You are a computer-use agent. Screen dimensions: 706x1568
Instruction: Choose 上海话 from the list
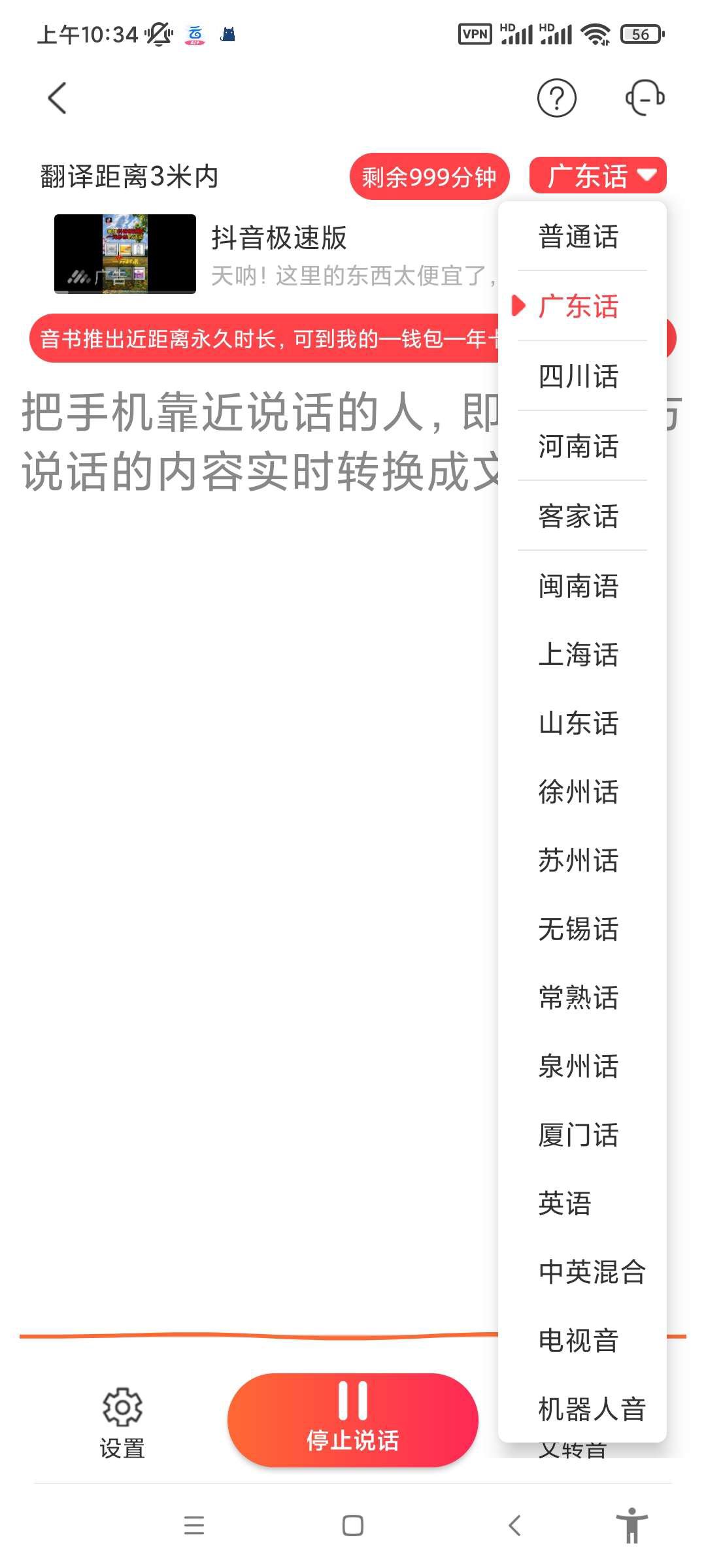[x=579, y=655]
